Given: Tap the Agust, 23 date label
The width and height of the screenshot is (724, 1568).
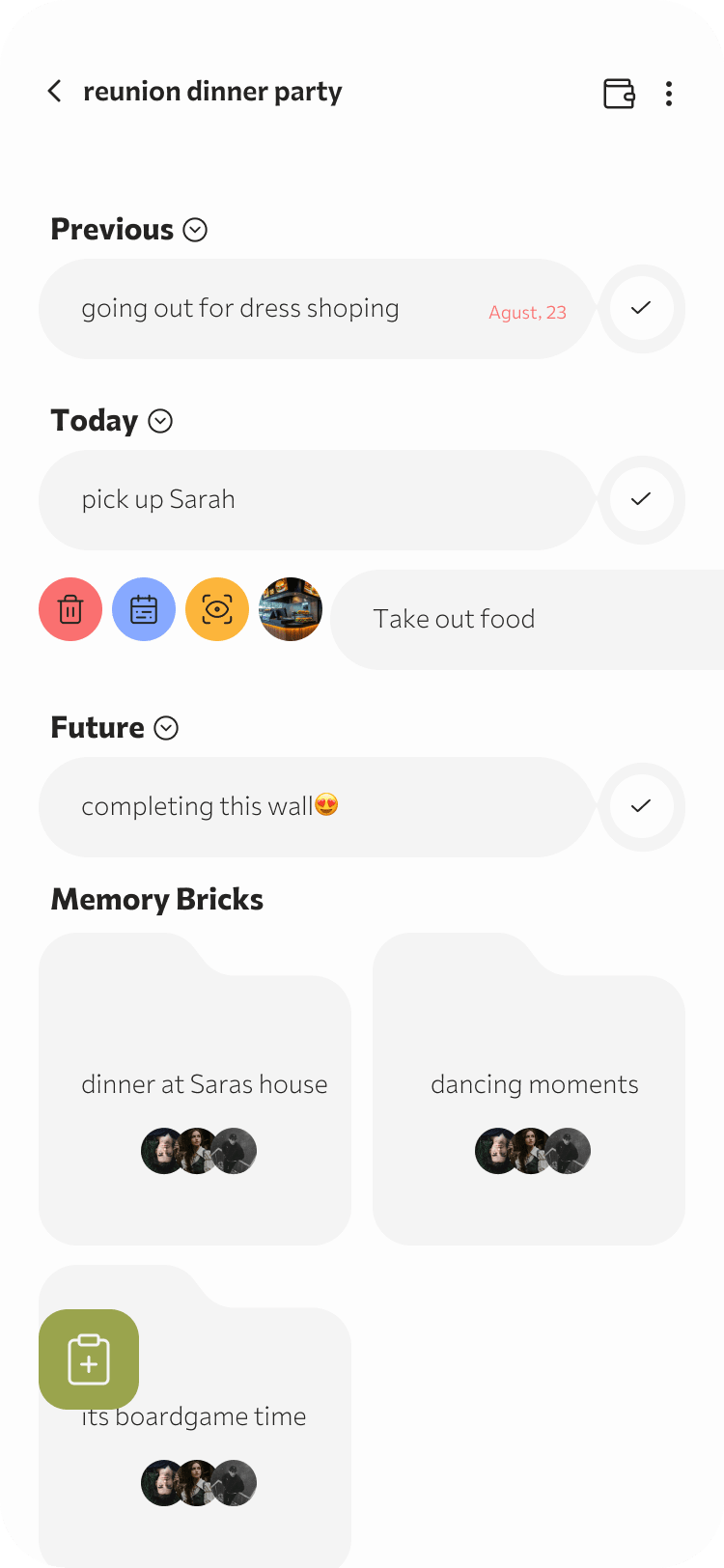Looking at the screenshot, I should click(x=527, y=312).
